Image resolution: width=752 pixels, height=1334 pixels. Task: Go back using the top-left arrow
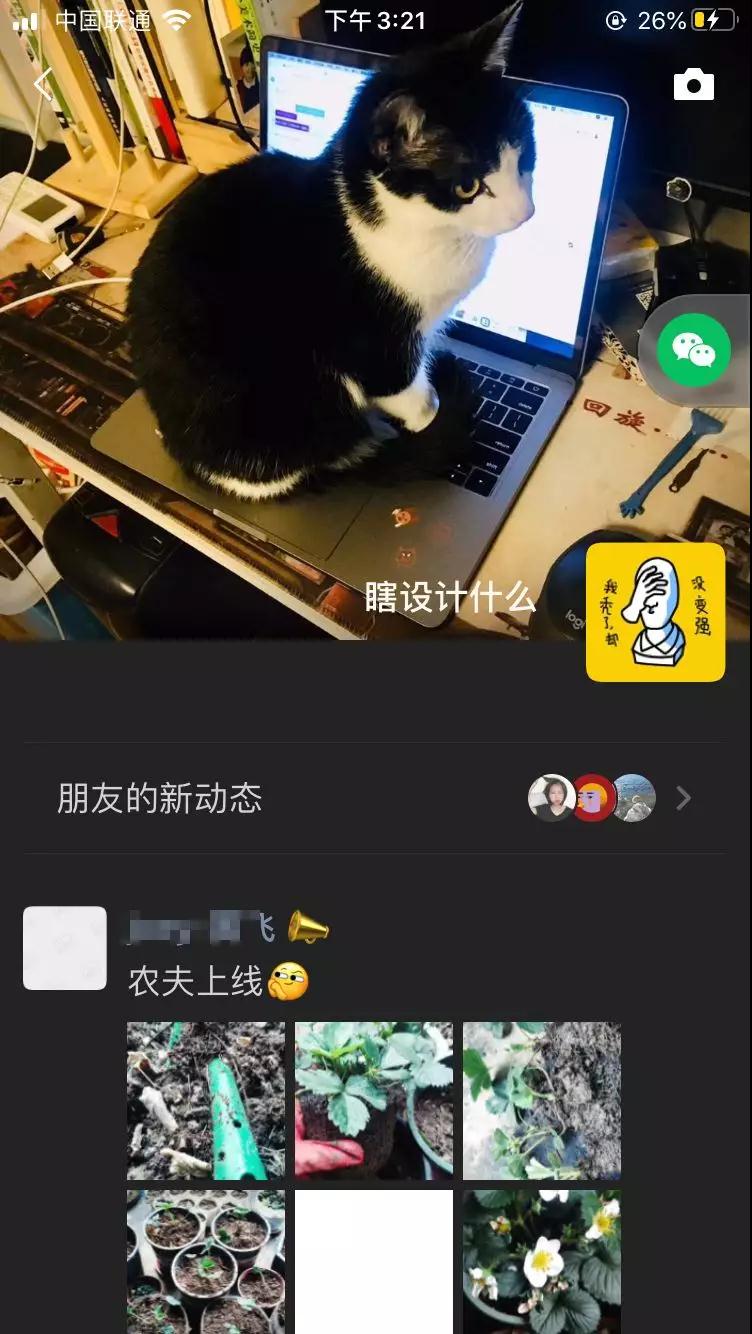42,85
